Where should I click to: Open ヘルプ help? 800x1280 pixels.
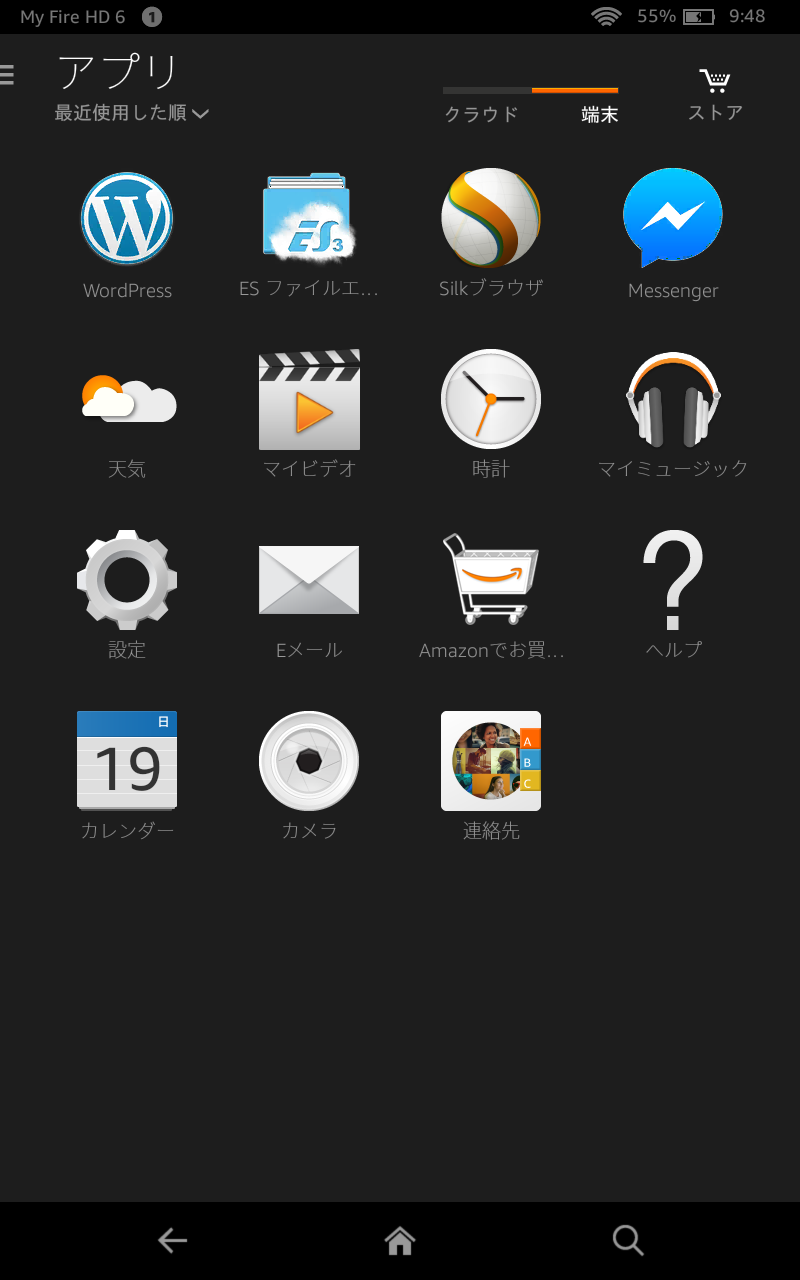(673, 580)
